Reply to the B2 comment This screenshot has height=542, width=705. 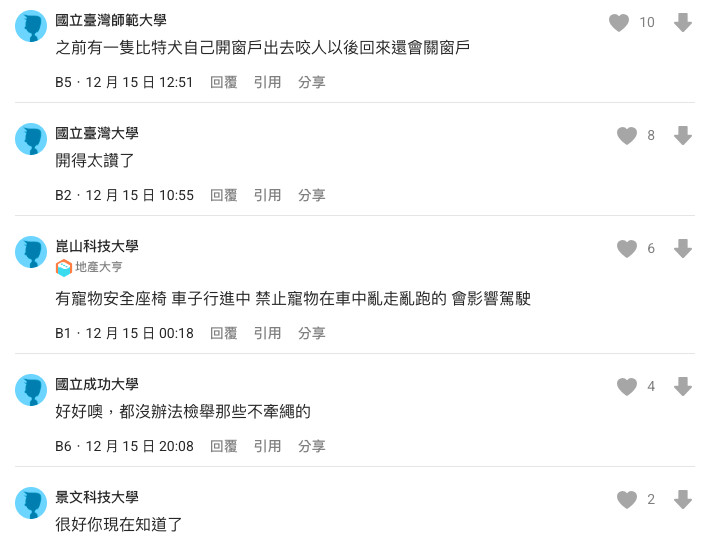pyautogui.click(x=223, y=195)
